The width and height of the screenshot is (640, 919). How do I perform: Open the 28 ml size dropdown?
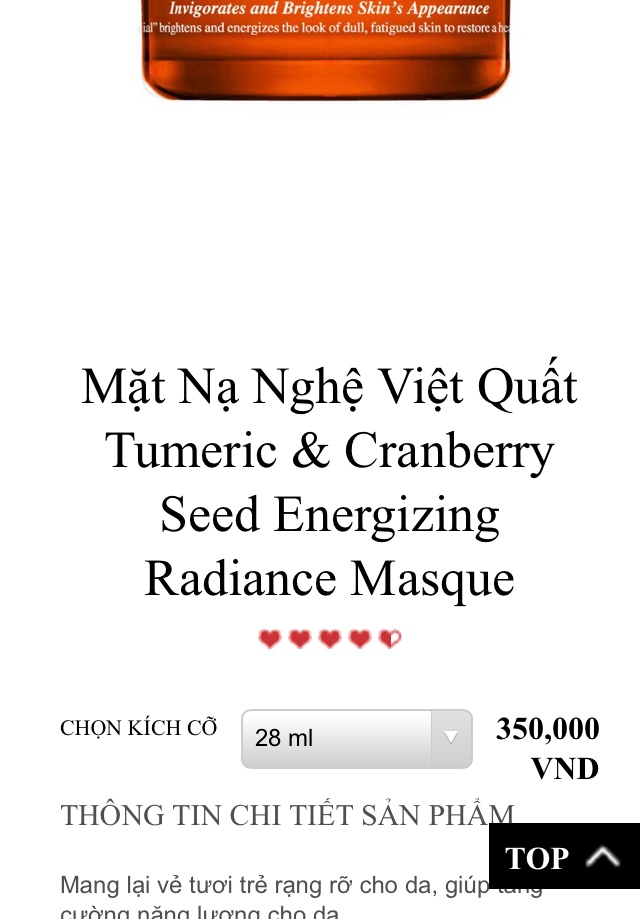click(356, 739)
